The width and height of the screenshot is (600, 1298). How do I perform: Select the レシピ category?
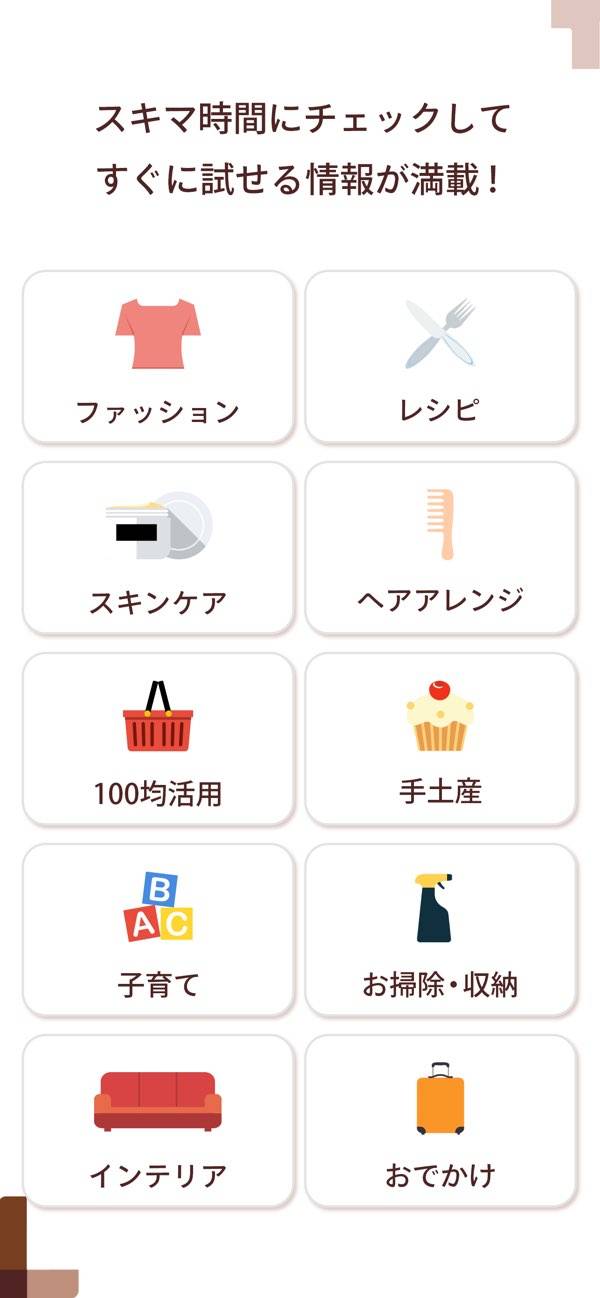[441, 357]
